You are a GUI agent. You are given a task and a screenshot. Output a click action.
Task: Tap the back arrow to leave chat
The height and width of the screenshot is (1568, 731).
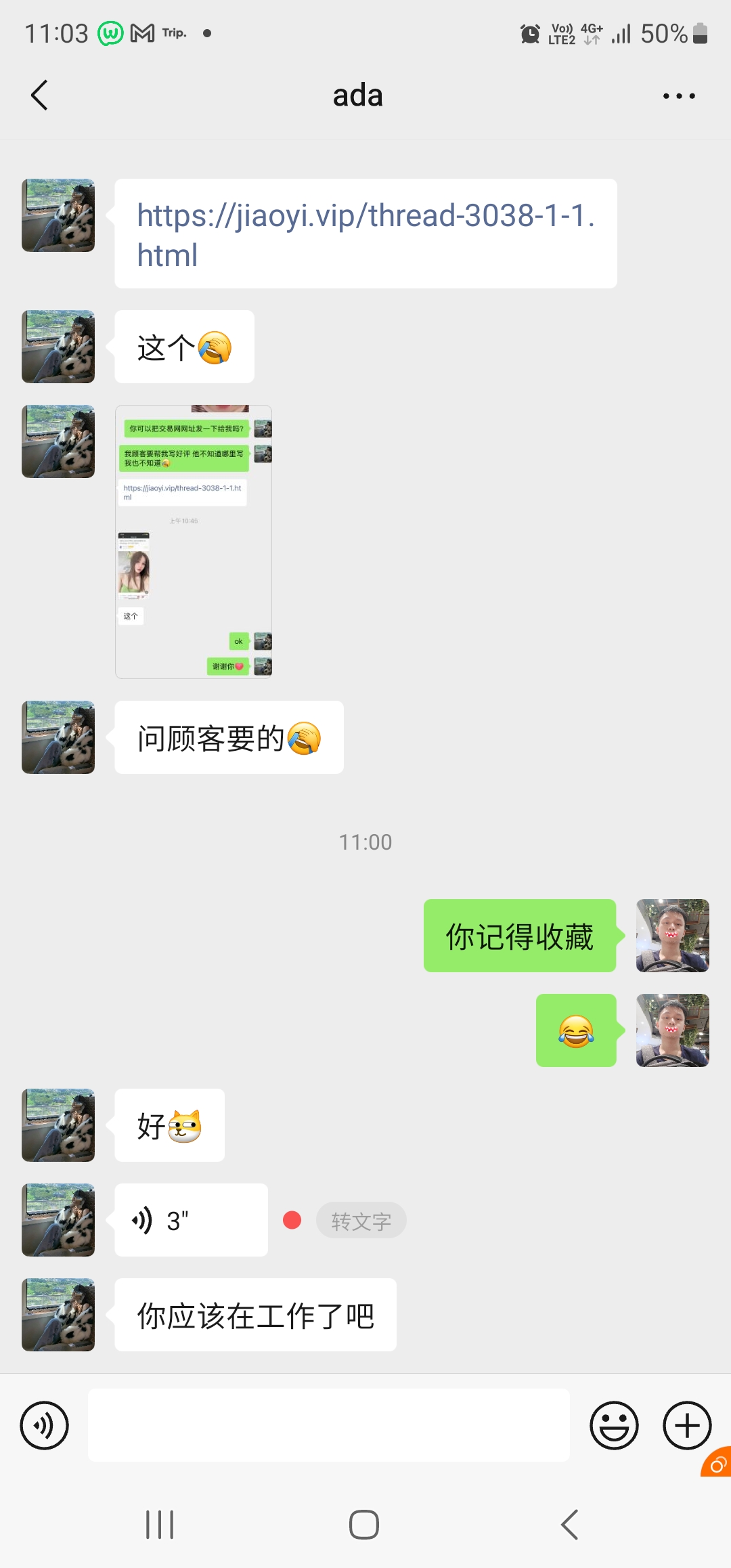[39, 95]
